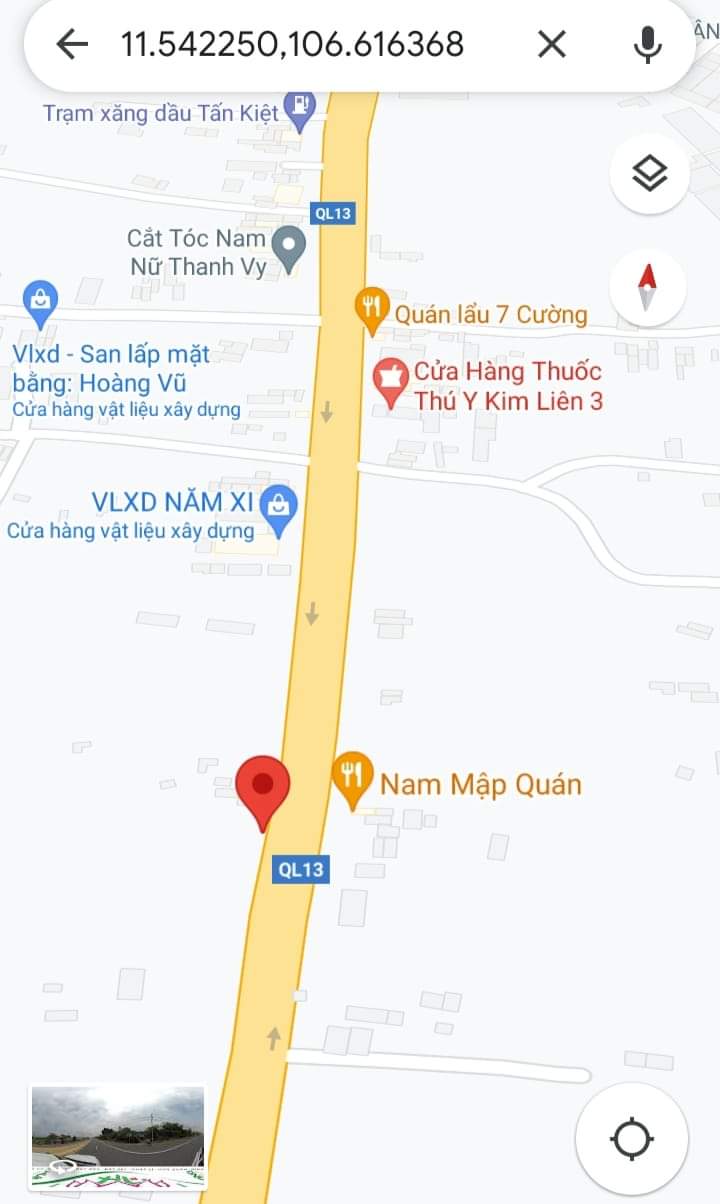Start voice search with the microphone
The height and width of the screenshot is (1204, 720).
point(648,44)
